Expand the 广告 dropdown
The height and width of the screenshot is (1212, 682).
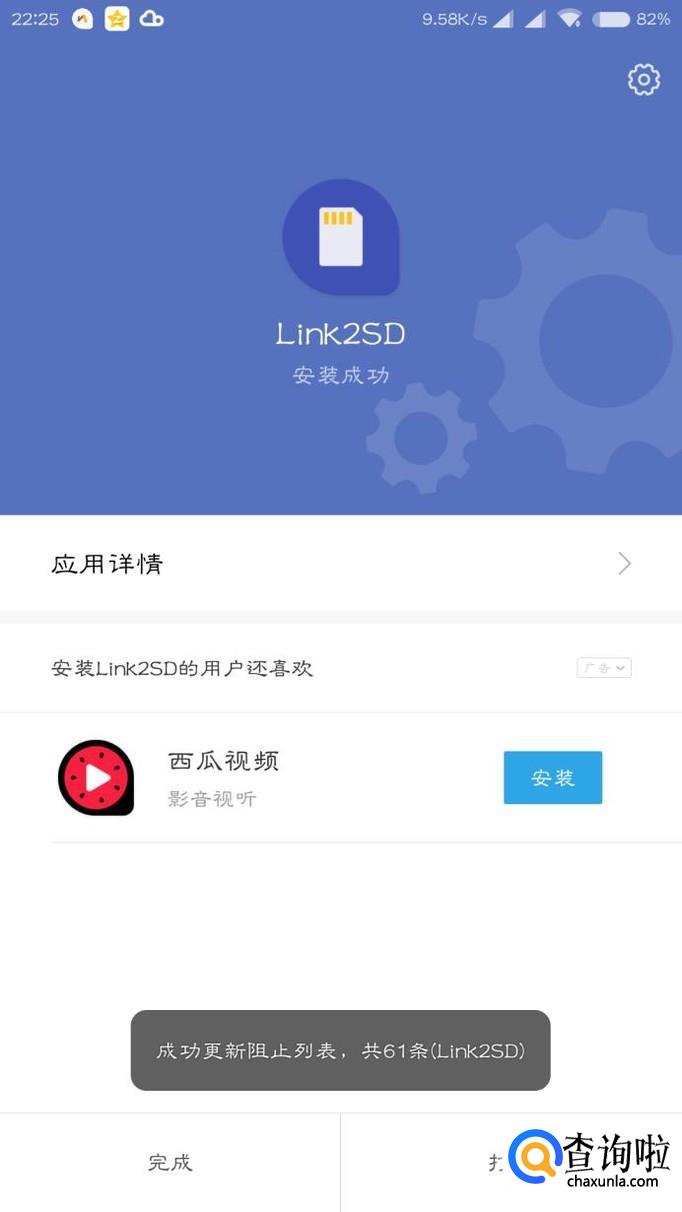(x=604, y=668)
